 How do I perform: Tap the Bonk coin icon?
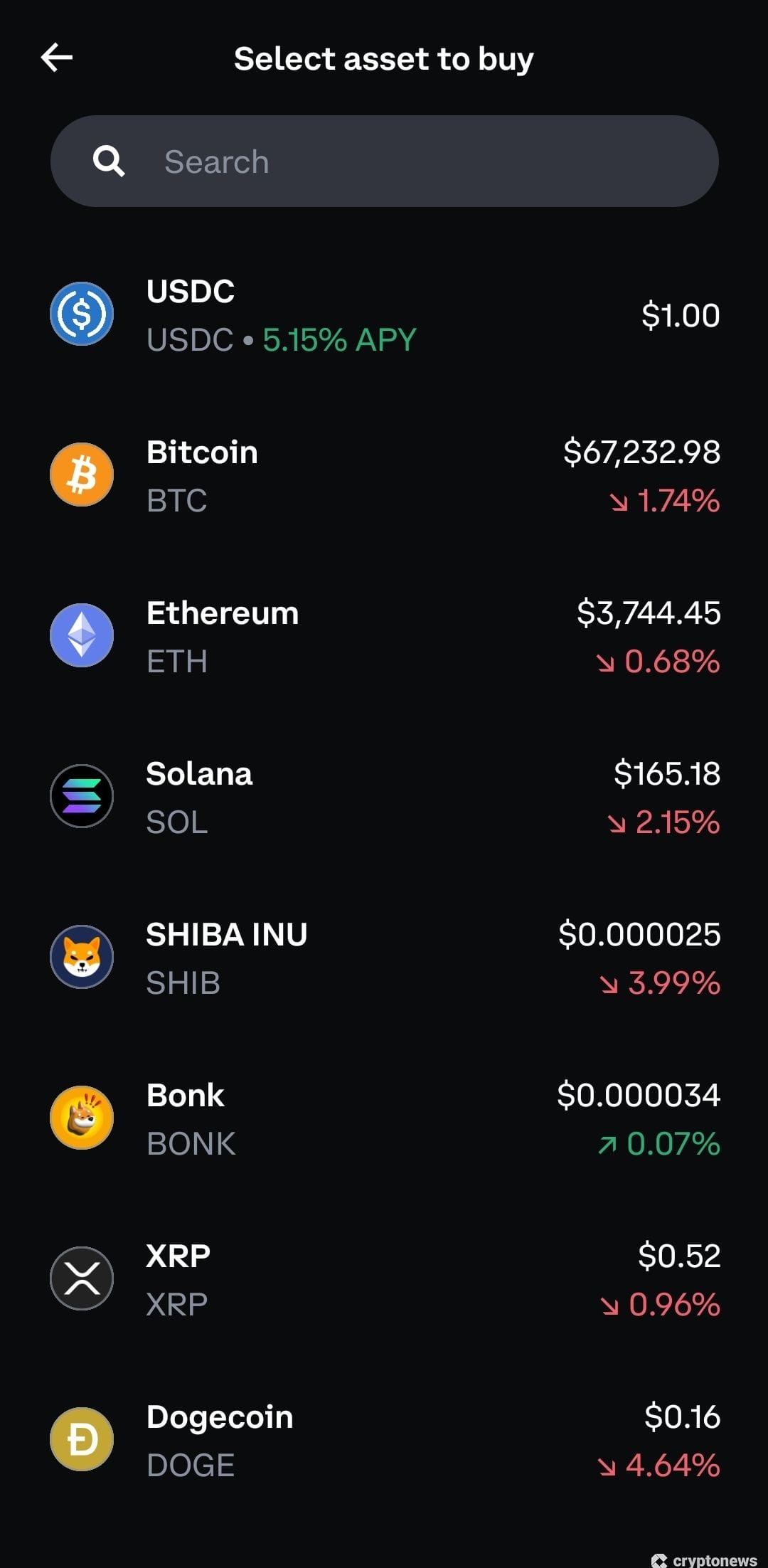click(x=82, y=1118)
